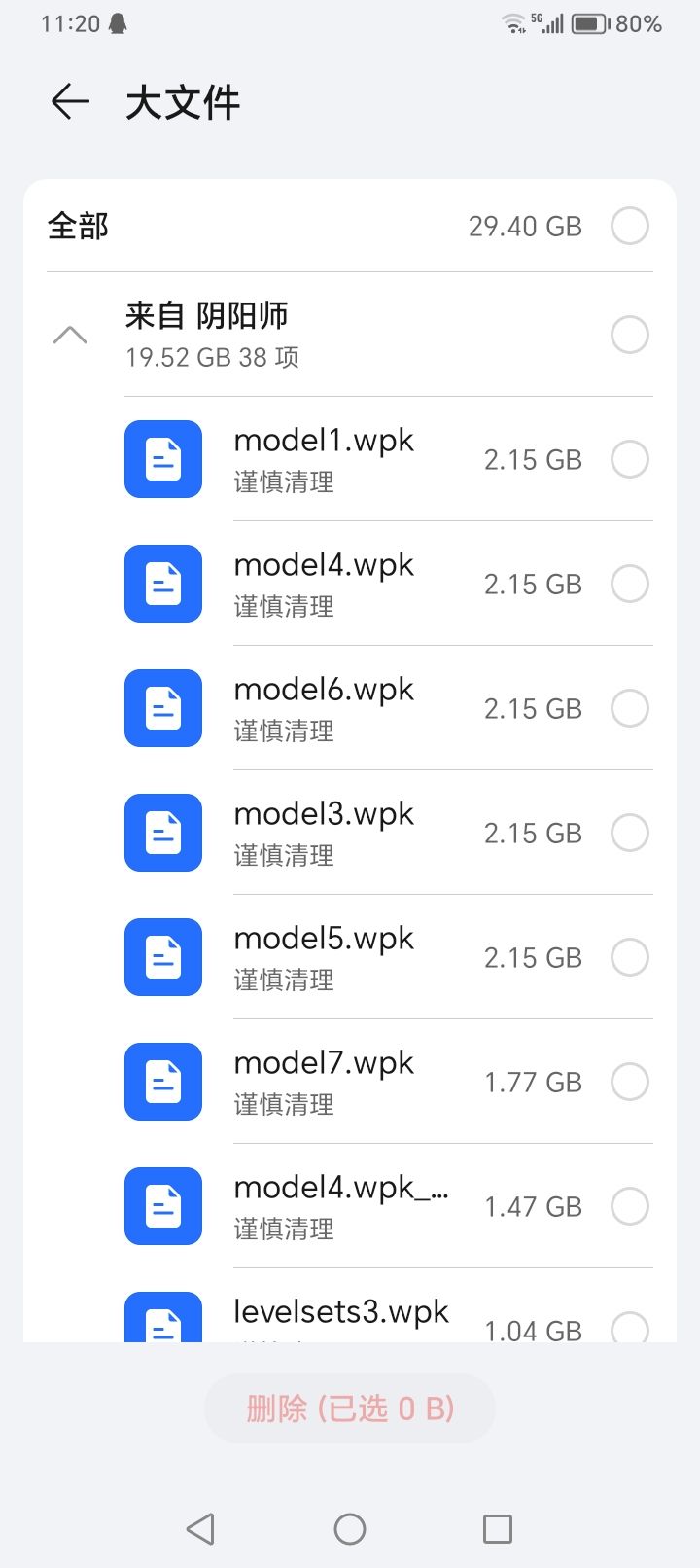
Task: Select the model3.wpk file
Action: pos(630,833)
